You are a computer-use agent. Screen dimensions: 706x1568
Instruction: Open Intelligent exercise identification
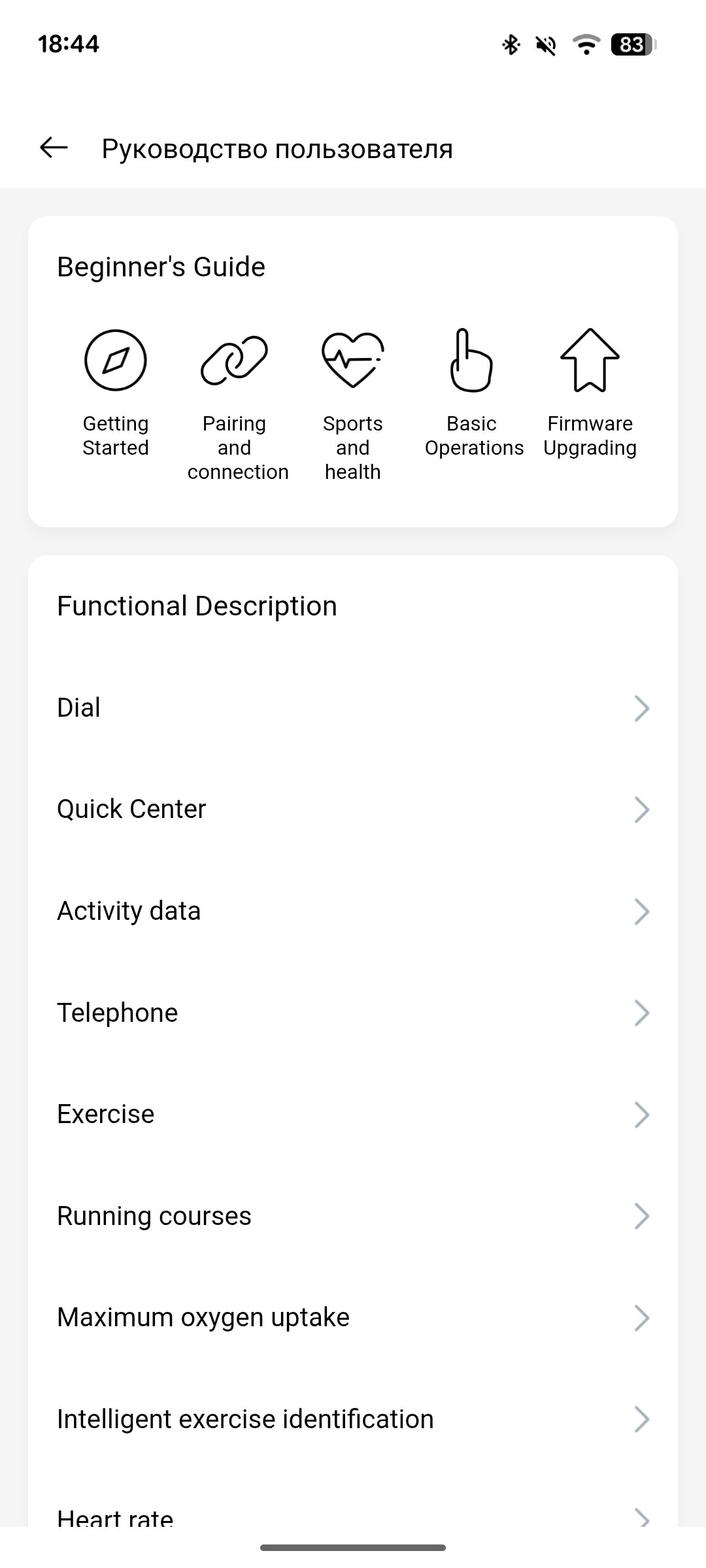[353, 1419]
